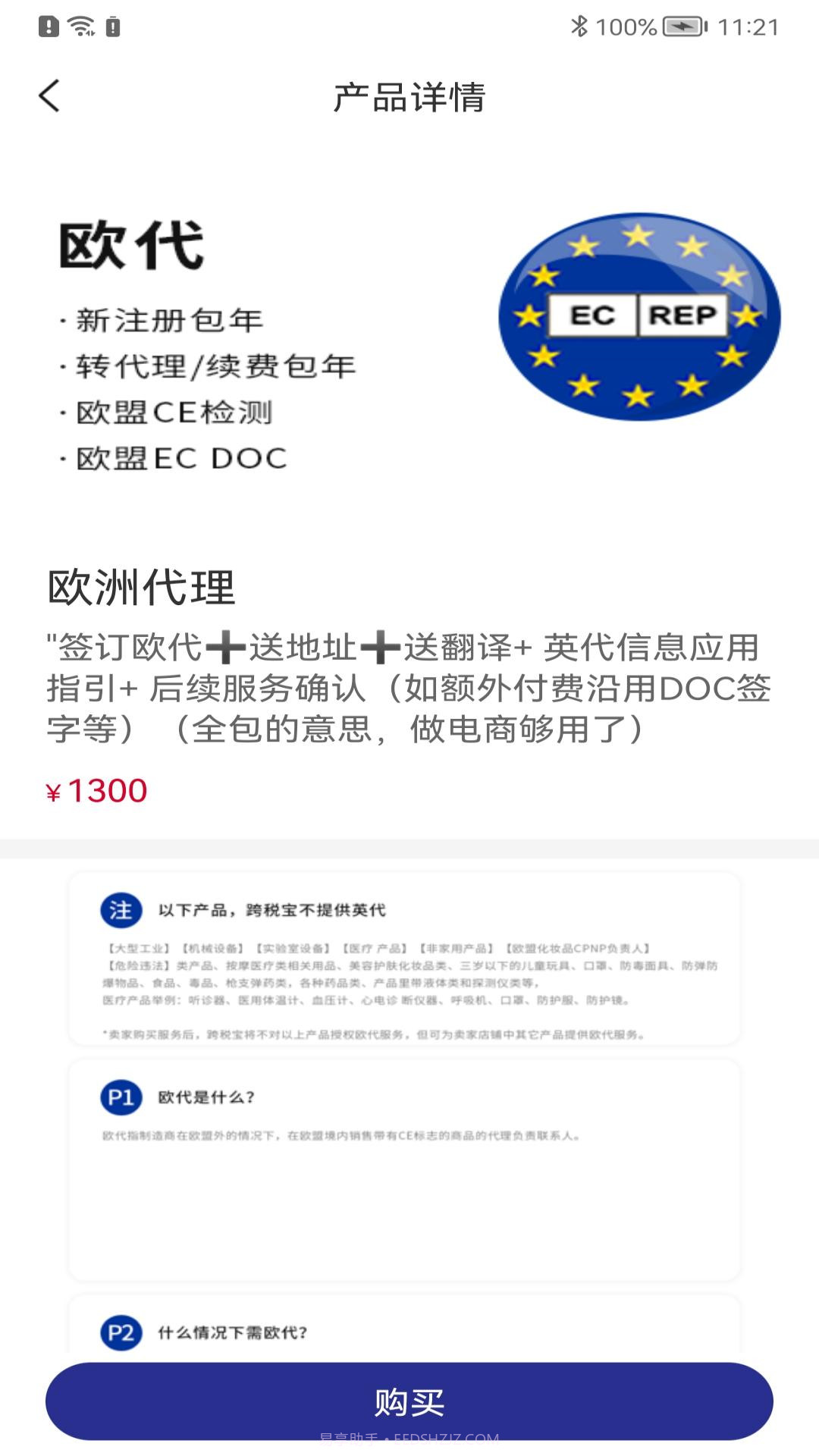Tap the clock showing 11:21

point(748,24)
